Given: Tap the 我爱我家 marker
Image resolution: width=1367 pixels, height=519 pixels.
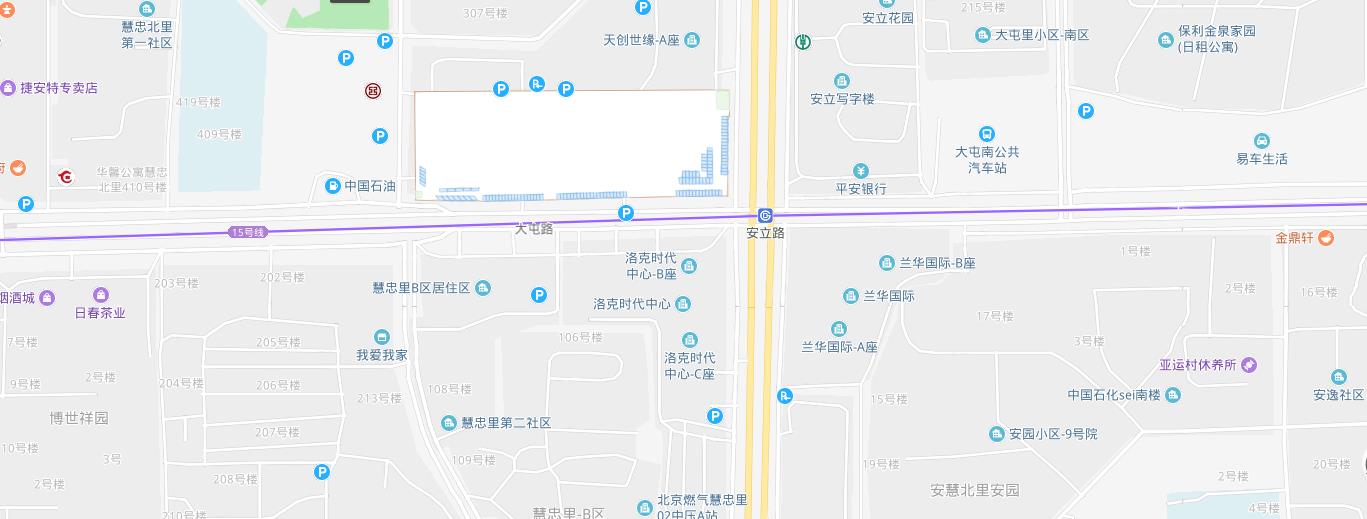Looking at the screenshot, I should click(381, 337).
